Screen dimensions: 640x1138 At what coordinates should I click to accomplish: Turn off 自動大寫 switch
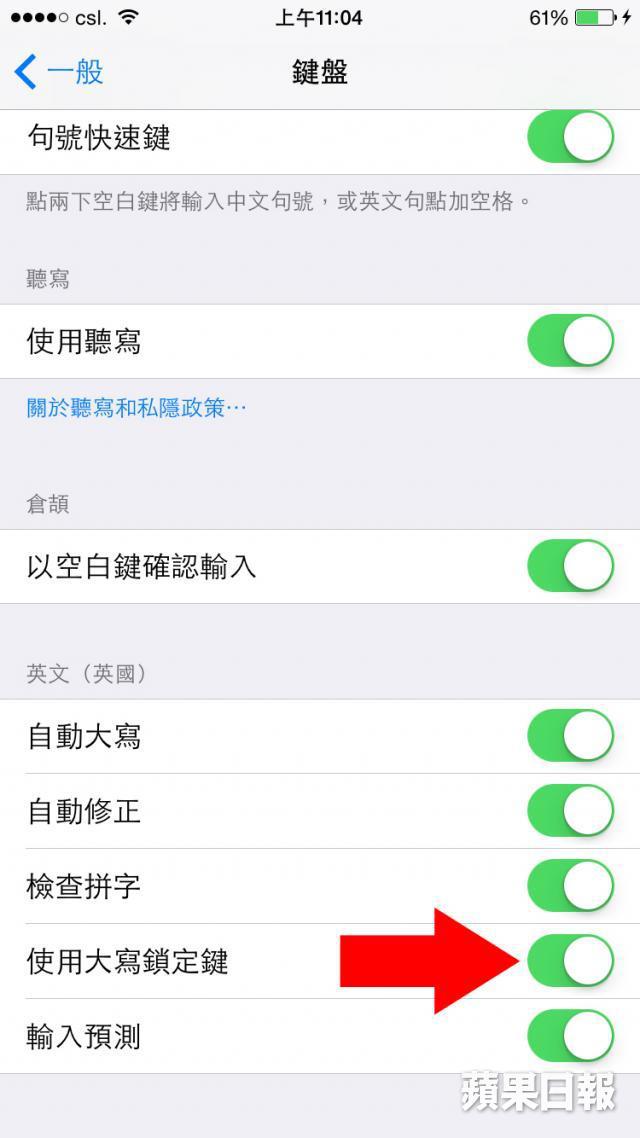click(x=570, y=737)
